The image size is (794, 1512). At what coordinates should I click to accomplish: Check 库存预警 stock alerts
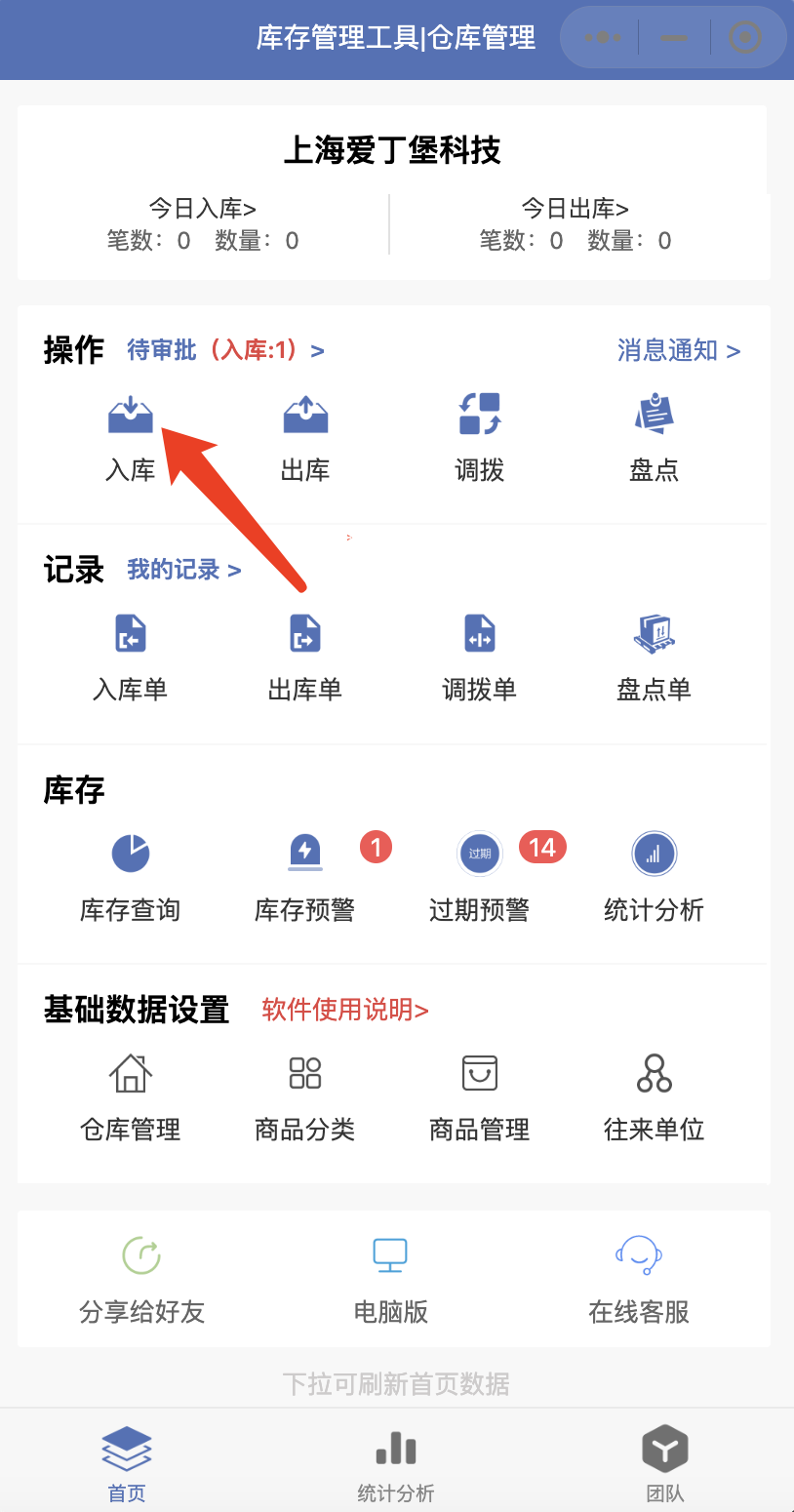point(305,877)
